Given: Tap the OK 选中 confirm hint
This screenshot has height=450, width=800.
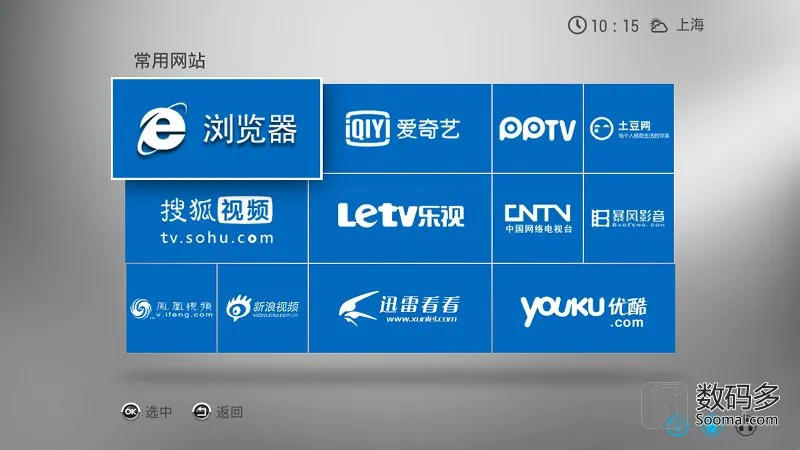Looking at the screenshot, I should [x=146, y=411].
